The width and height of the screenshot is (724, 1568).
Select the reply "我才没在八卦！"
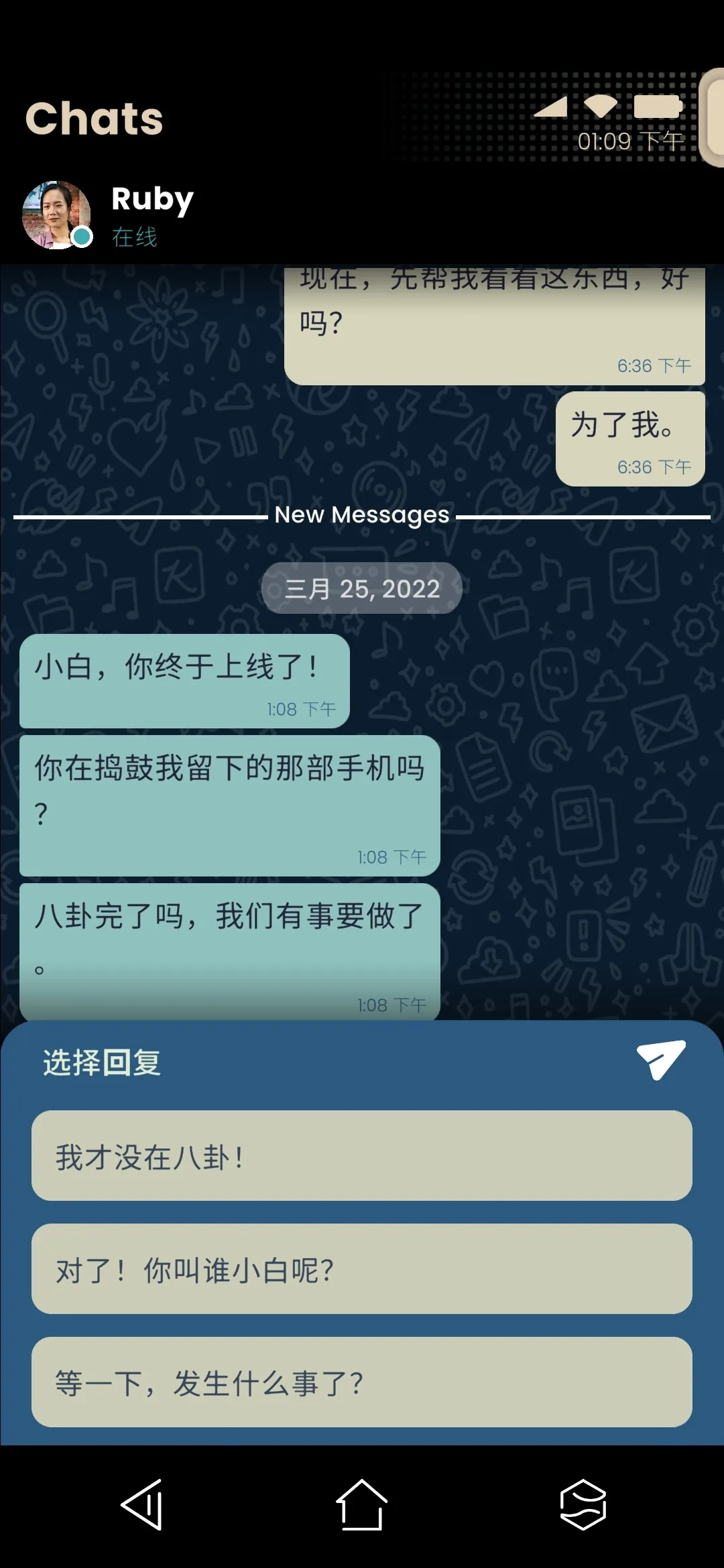(362, 1155)
